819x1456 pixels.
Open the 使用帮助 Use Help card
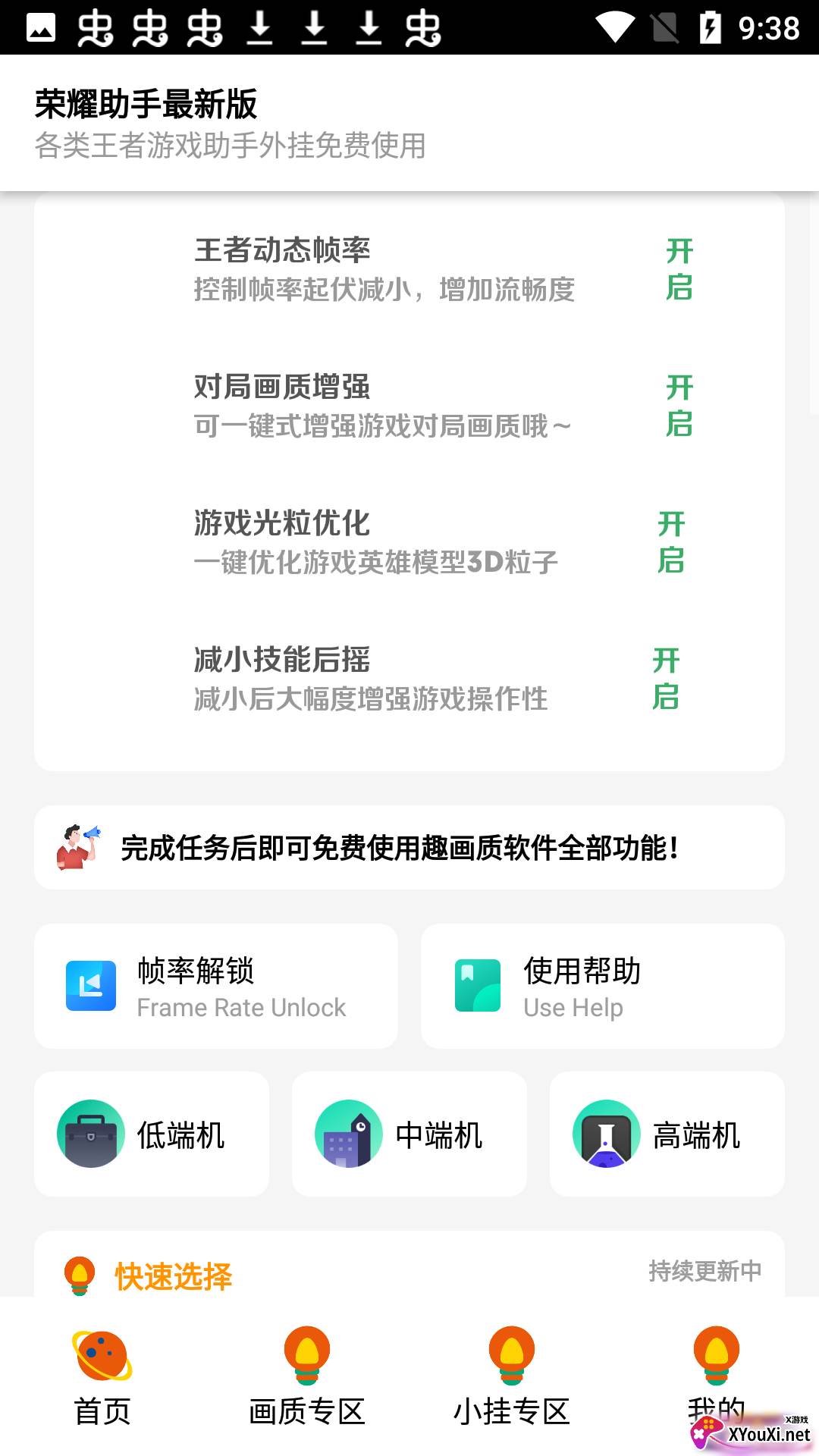pos(603,986)
